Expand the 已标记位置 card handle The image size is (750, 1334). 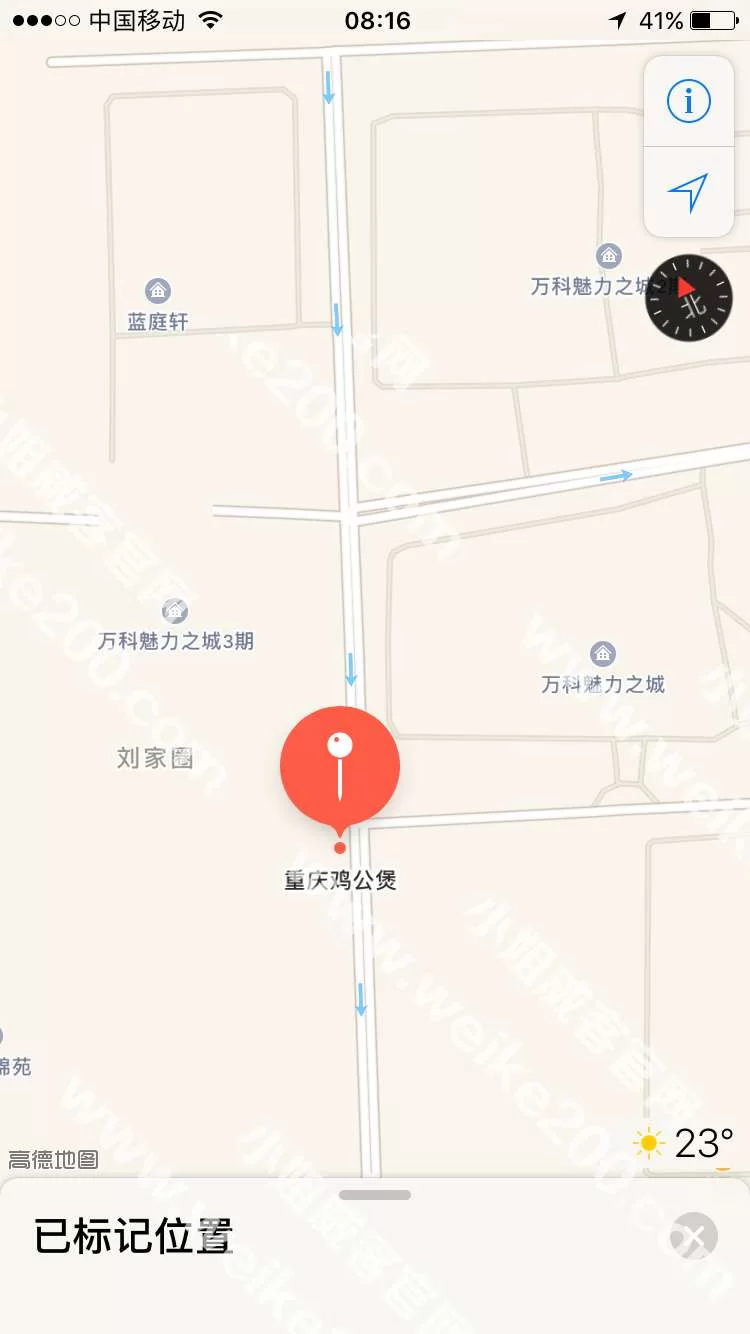375,1195
